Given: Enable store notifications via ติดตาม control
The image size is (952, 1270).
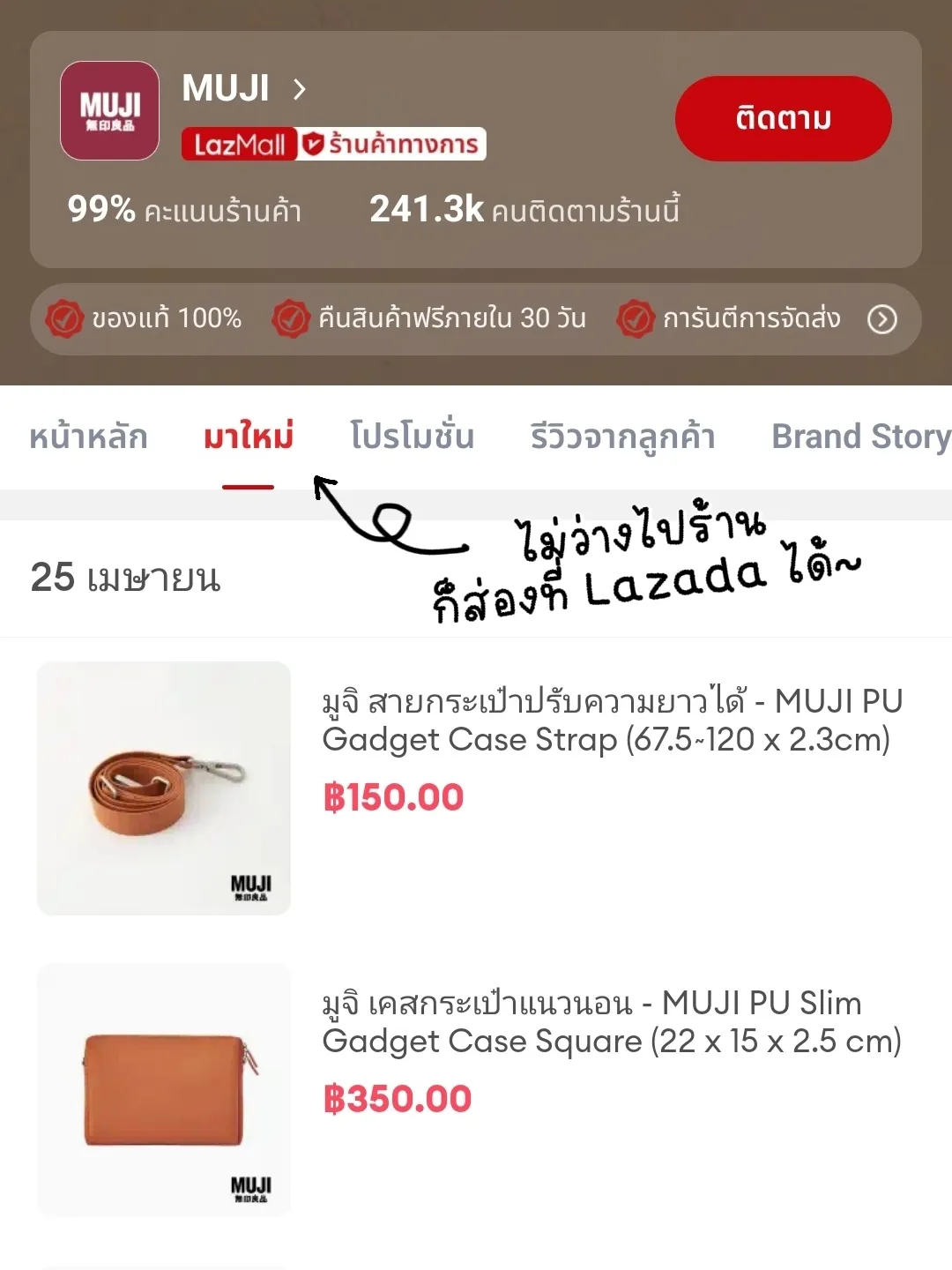Looking at the screenshot, I should [782, 117].
